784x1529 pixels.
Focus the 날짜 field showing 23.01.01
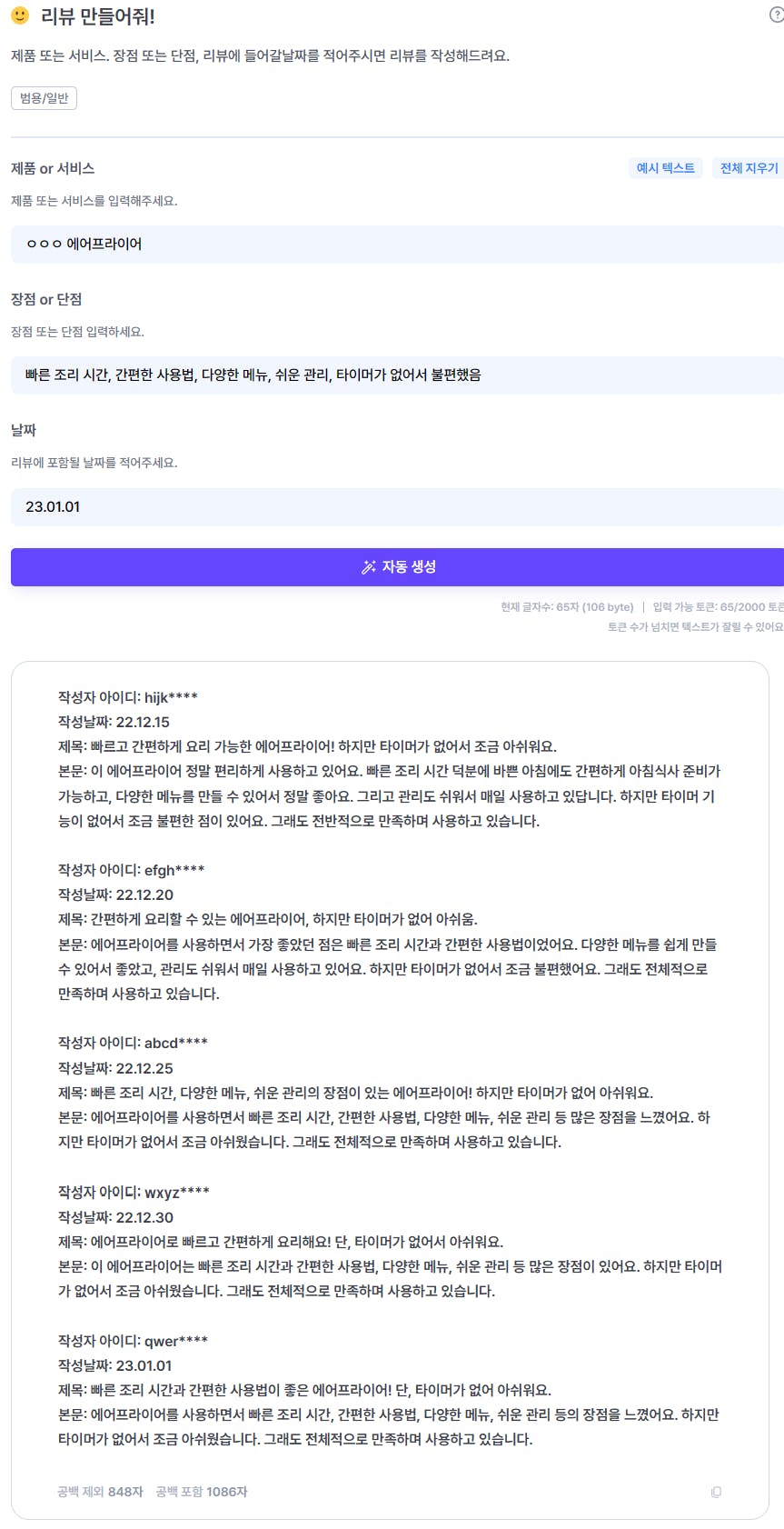[x=396, y=507]
